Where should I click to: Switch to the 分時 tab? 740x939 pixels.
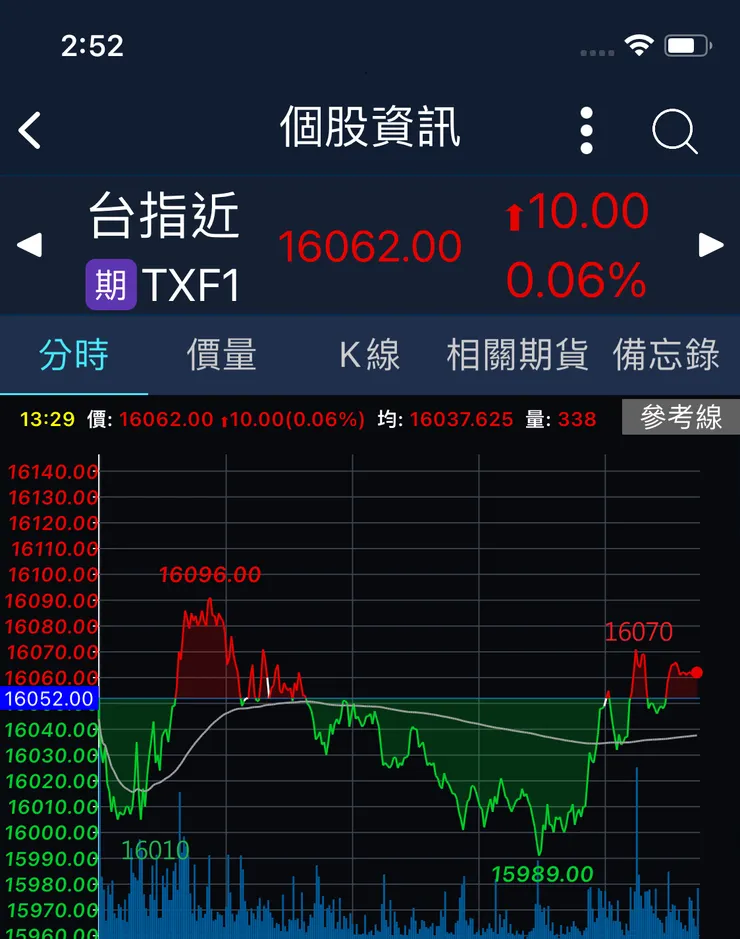[74, 355]
